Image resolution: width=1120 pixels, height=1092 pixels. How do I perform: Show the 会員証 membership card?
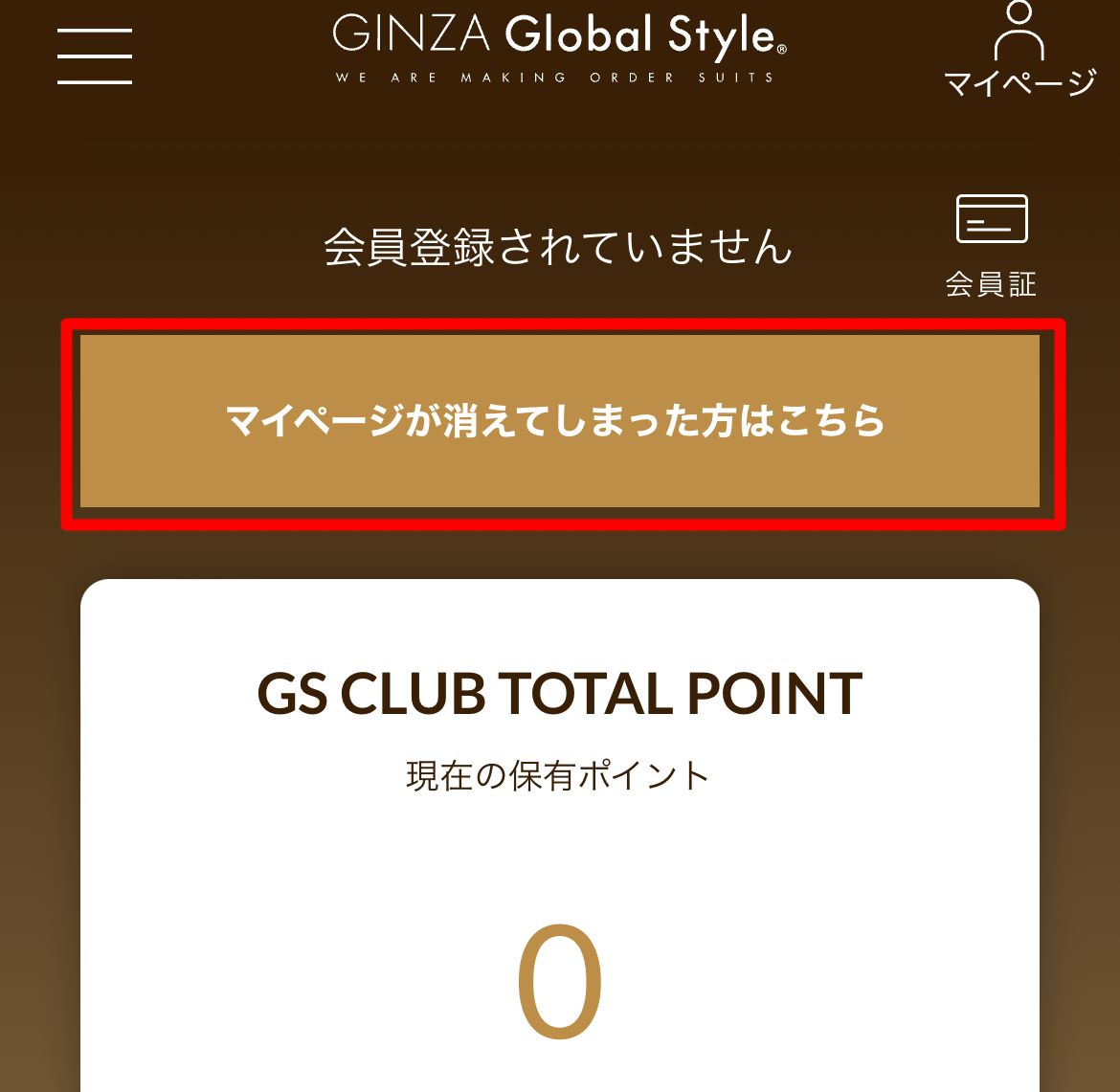click(x=992, y=243)
